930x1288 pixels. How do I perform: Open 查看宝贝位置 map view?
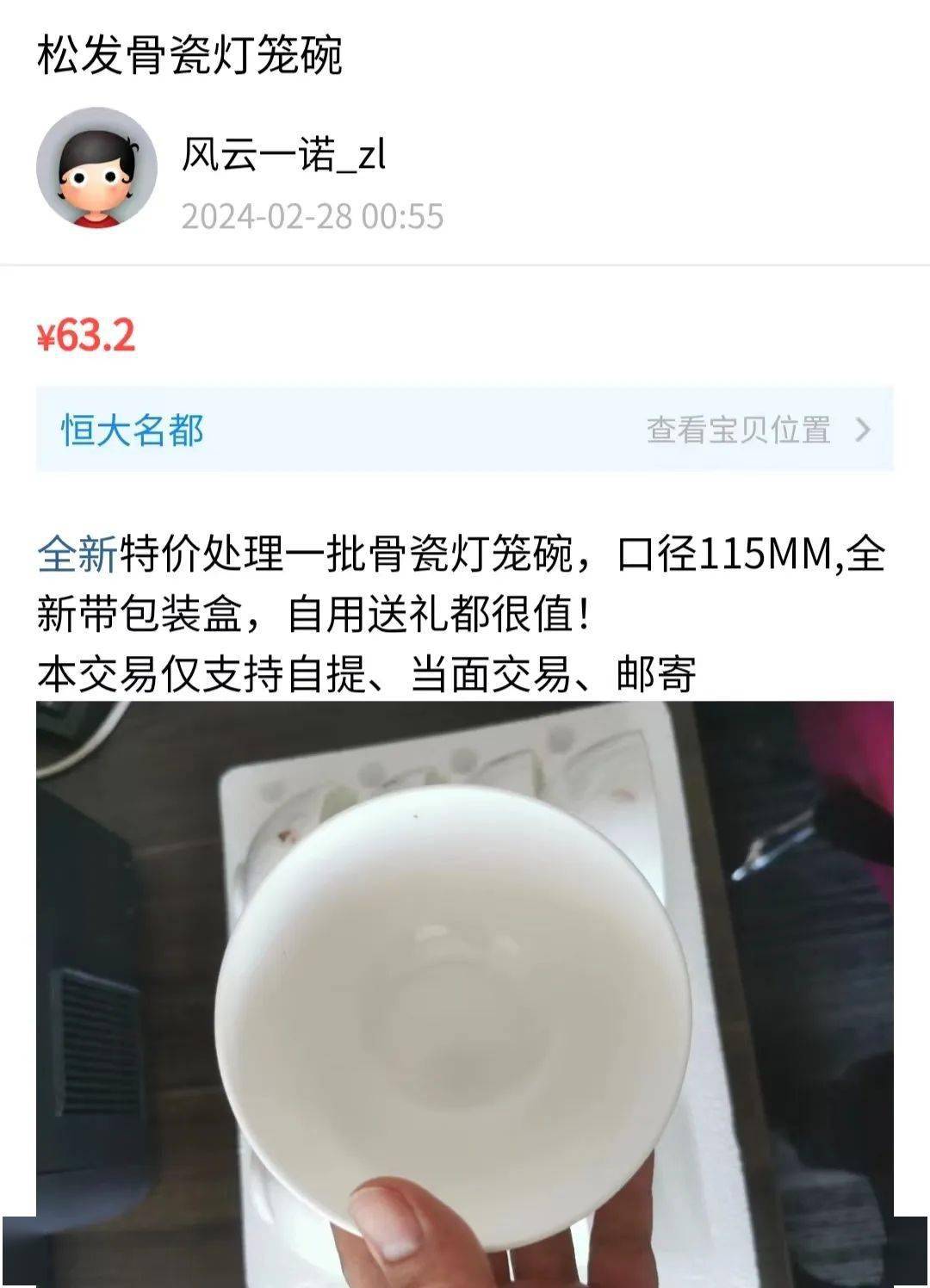739,430
